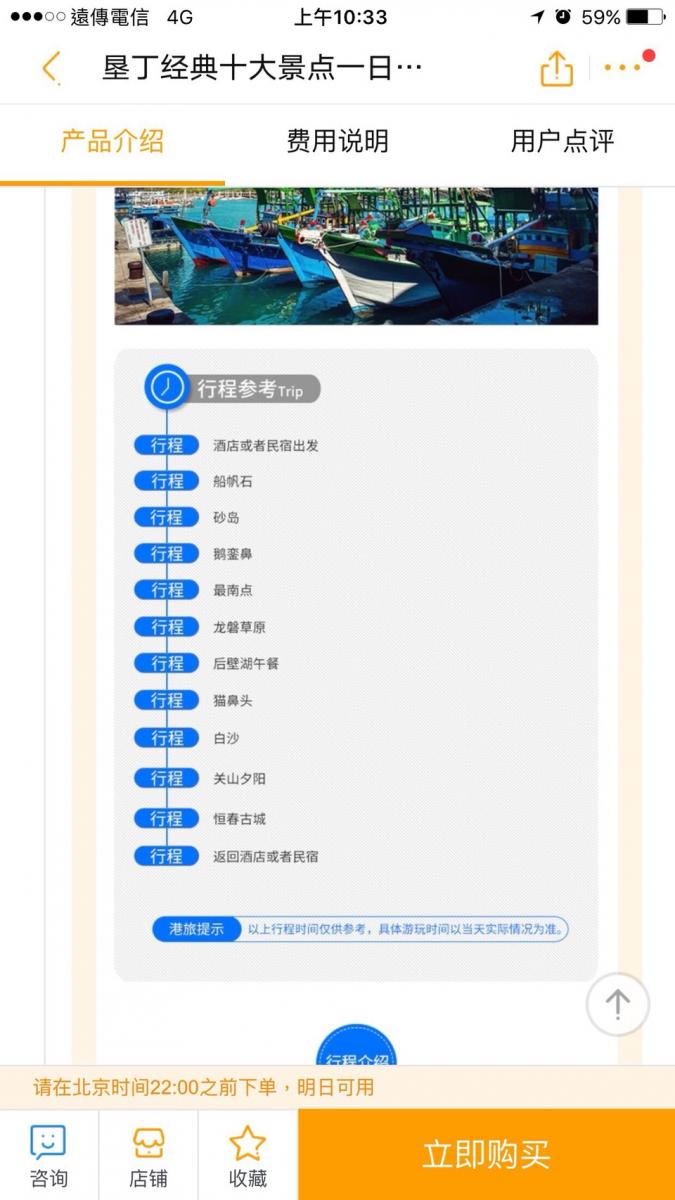Tap 立即购买 to buy now

coord(486,1155)
